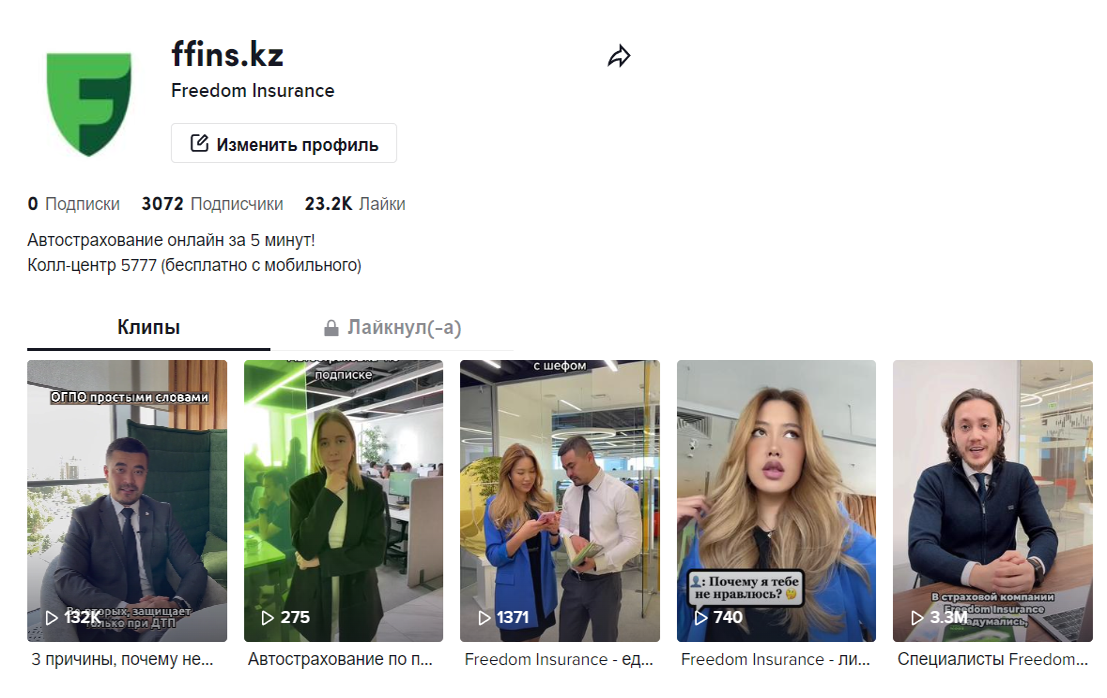Open the clip Автострахование по подписке
The width and height of the screenshot is (1107, 698).
(x=343, y=500)
